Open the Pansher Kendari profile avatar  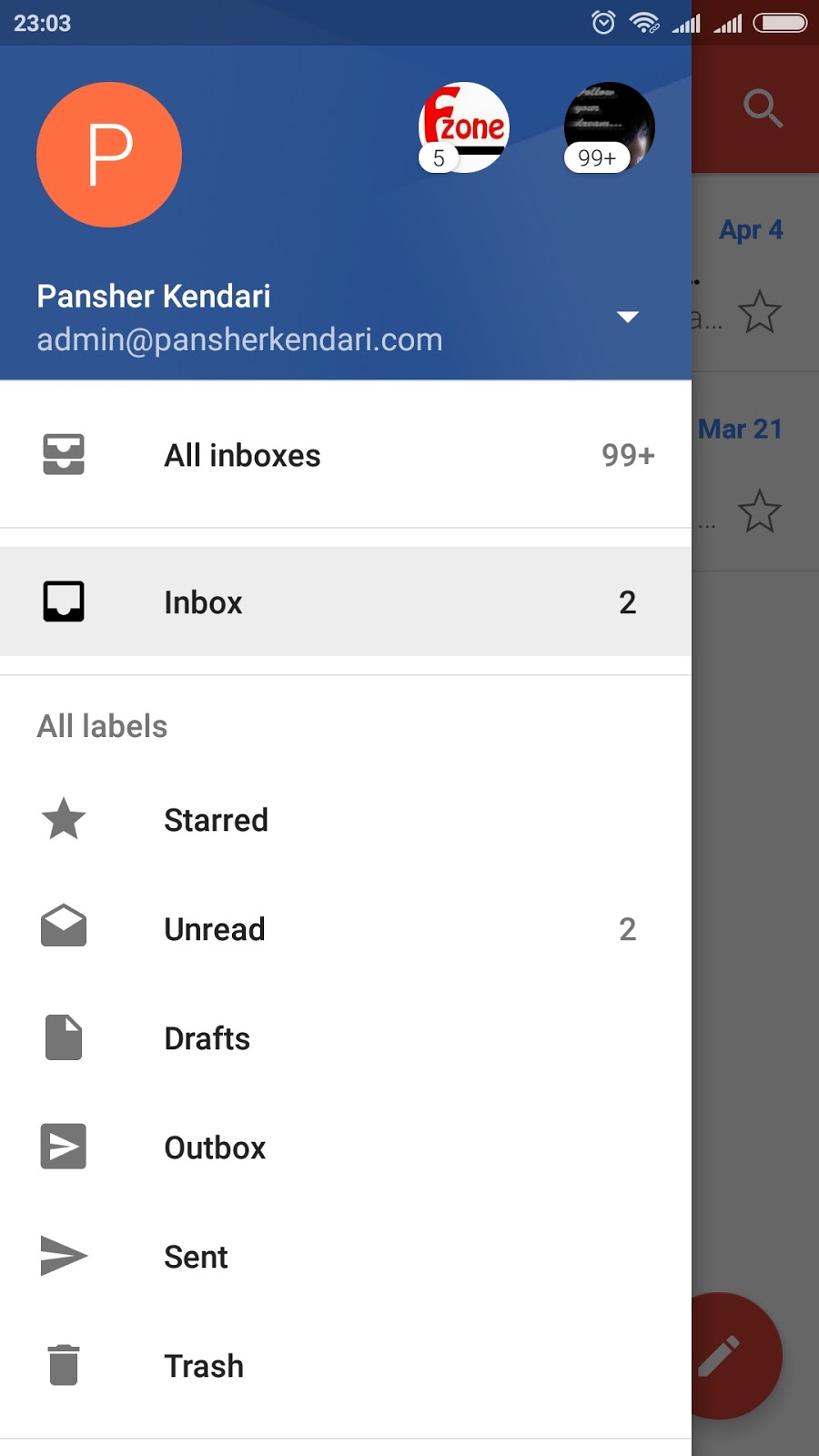click(109, 155)
